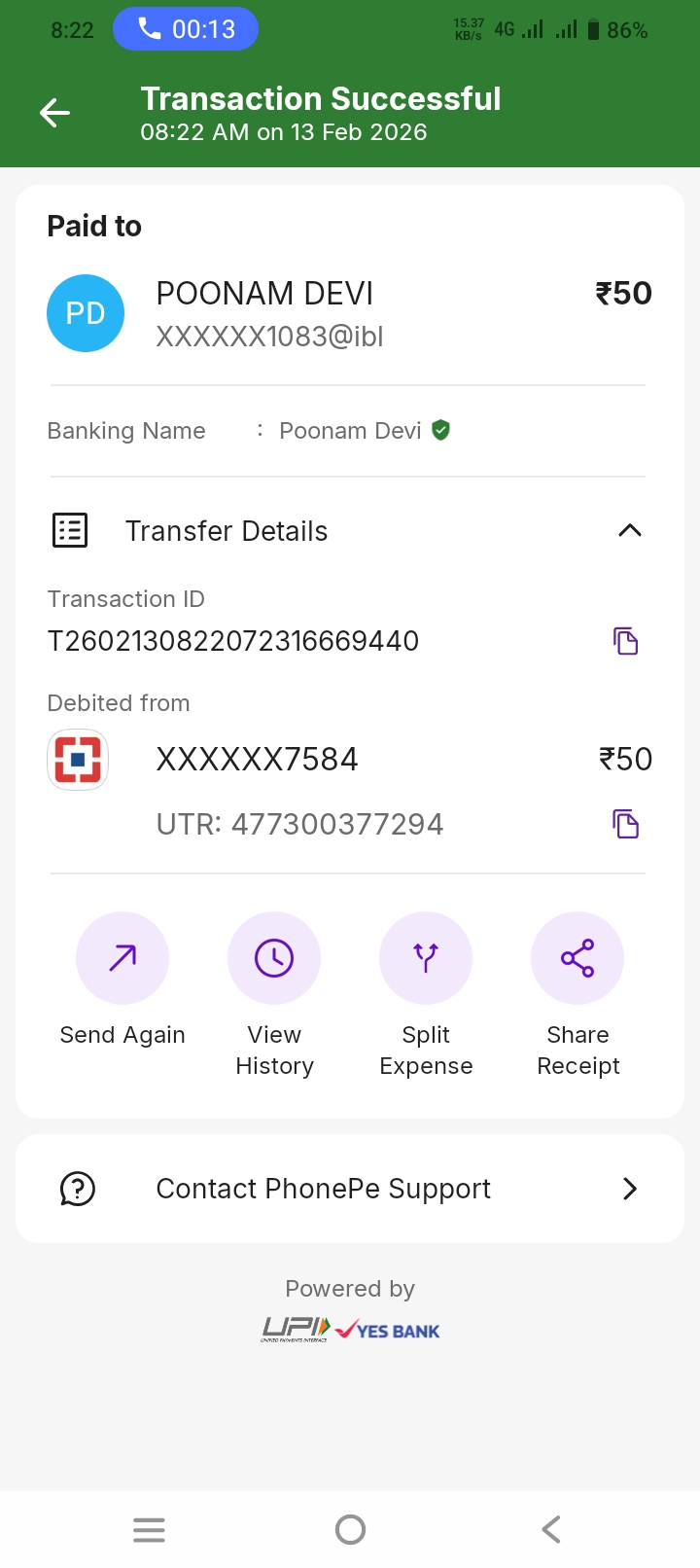Return to the call via call timer pill
The image size is (700, 1568).
186,29
